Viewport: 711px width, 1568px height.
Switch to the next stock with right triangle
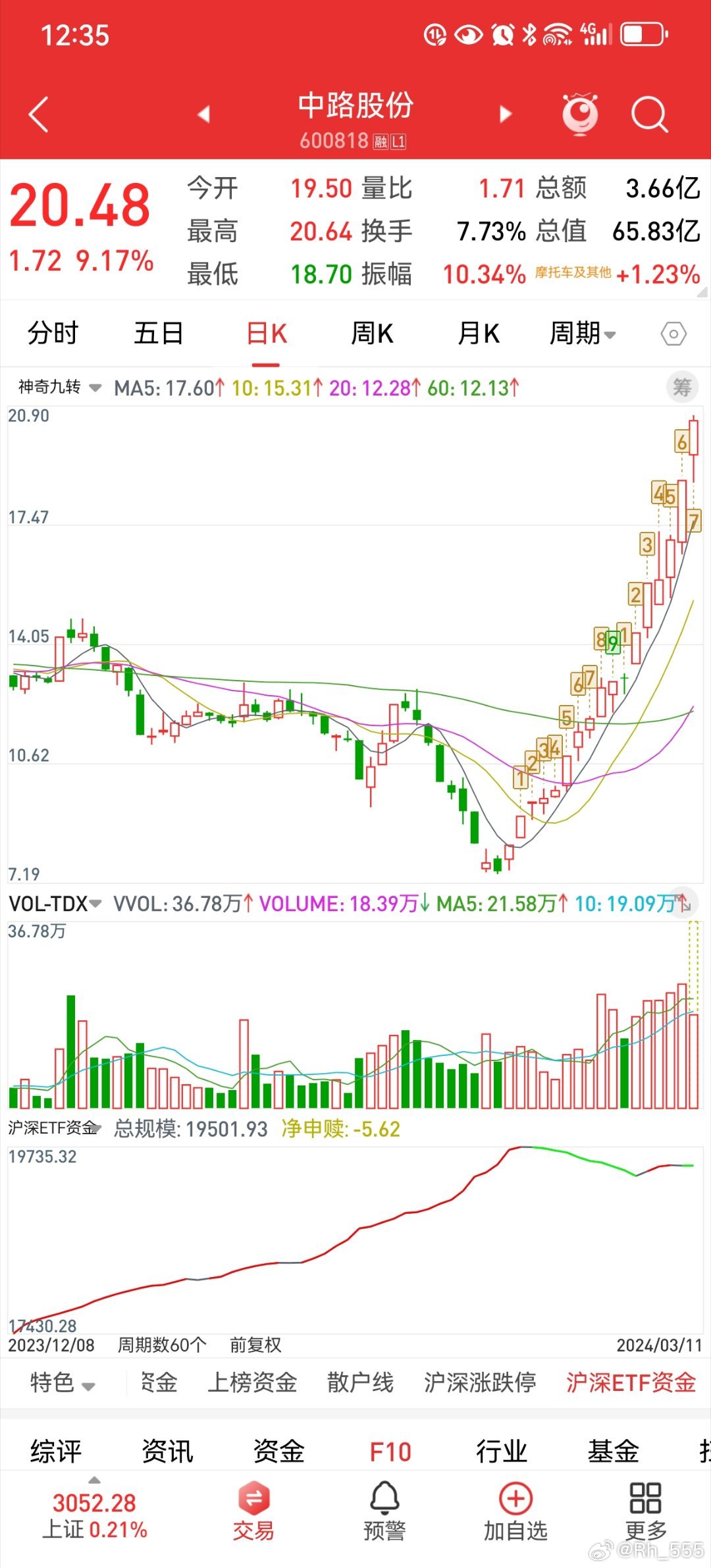click(x=505, y=114)
